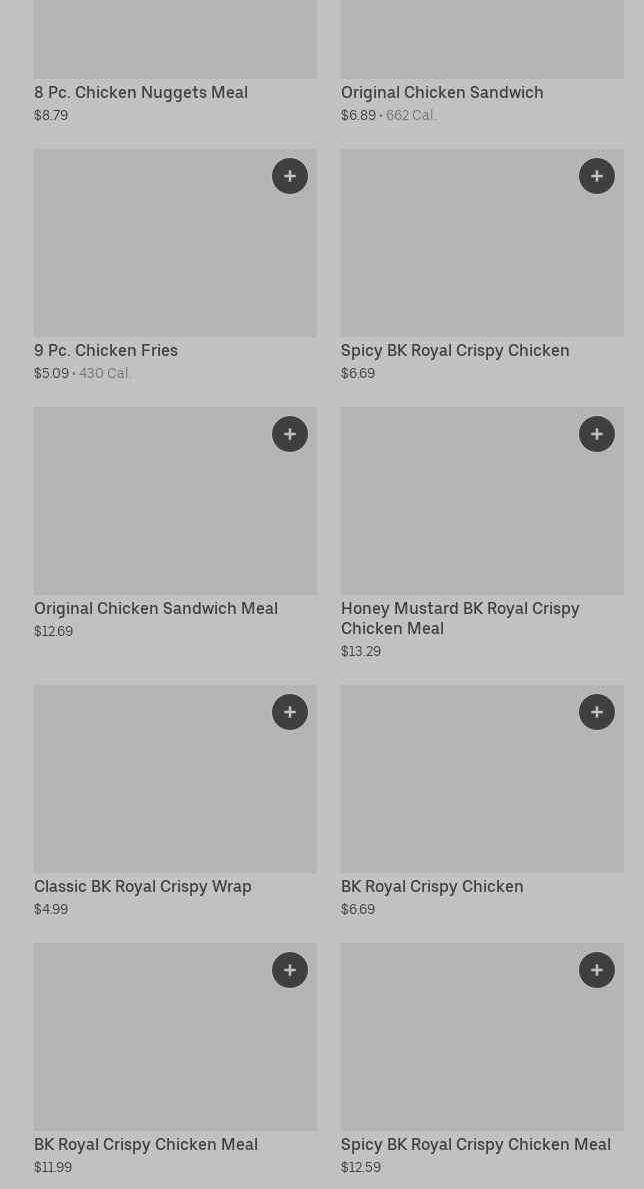Viewport: 644px width, 1189px height.
Task: Open 8 Pc. Chicken Nuggets Meal item
Action: pyautogui.click(x=141, y=92)
